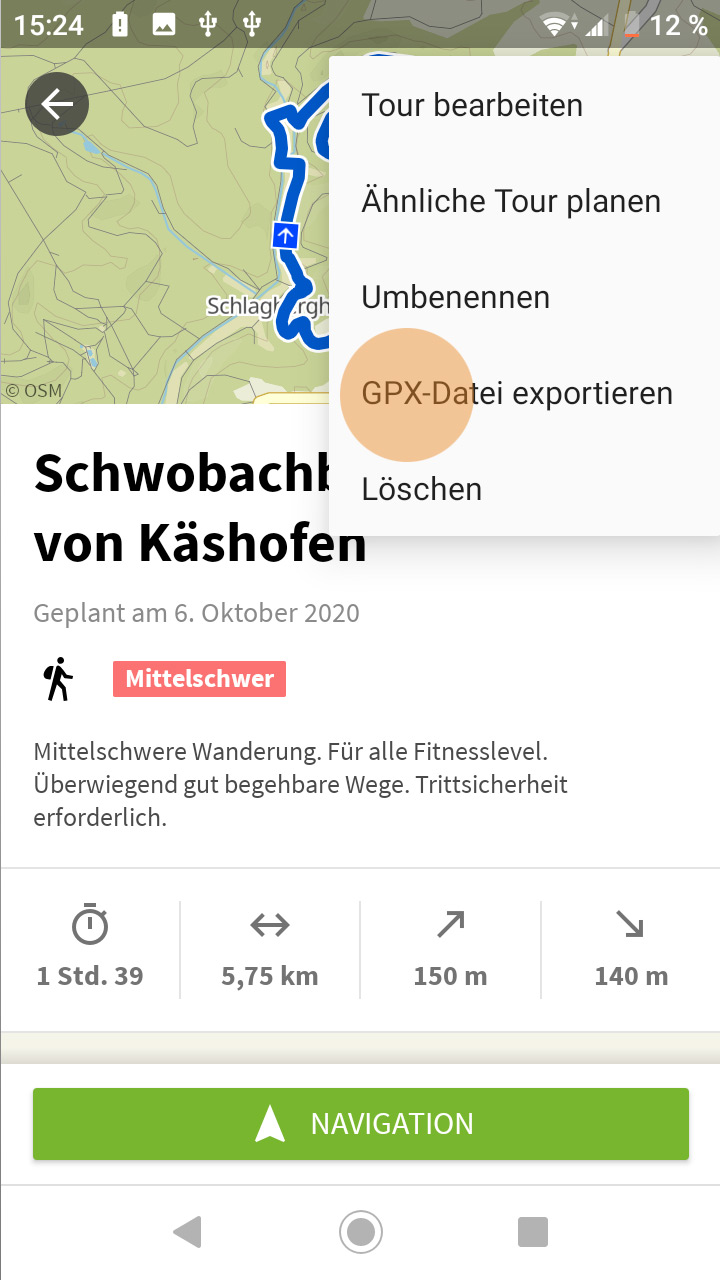Start the green Navigation button
This screenshot has height=1280, width=720.
[360, 1123]
